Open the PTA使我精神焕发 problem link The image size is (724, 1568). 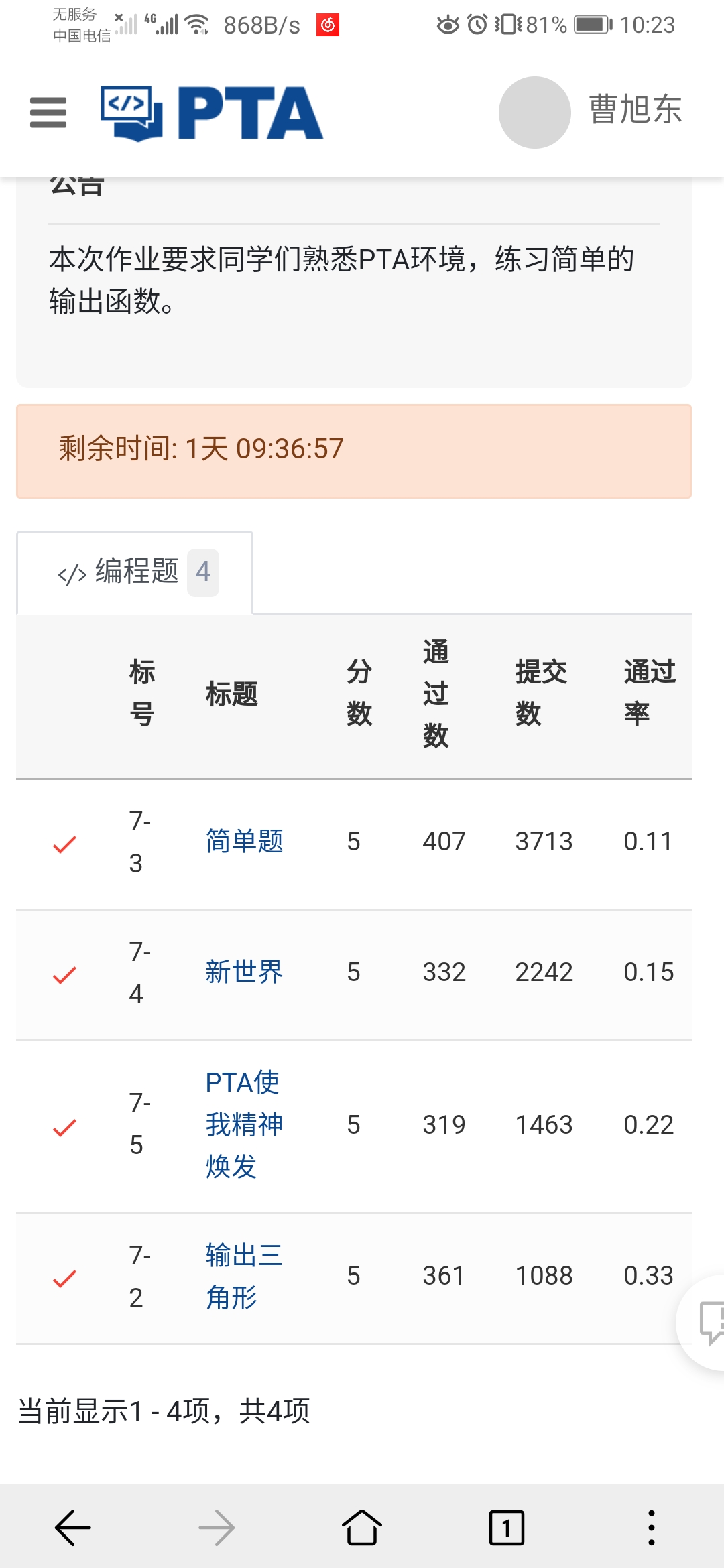click(244, 1124)
